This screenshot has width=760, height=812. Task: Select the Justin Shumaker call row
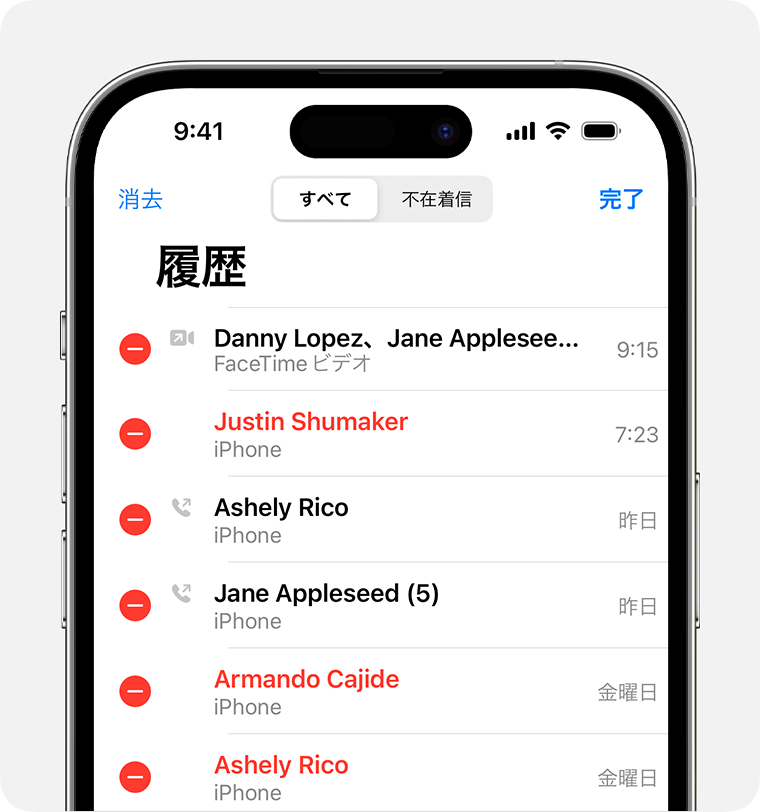tap(400, 434)
